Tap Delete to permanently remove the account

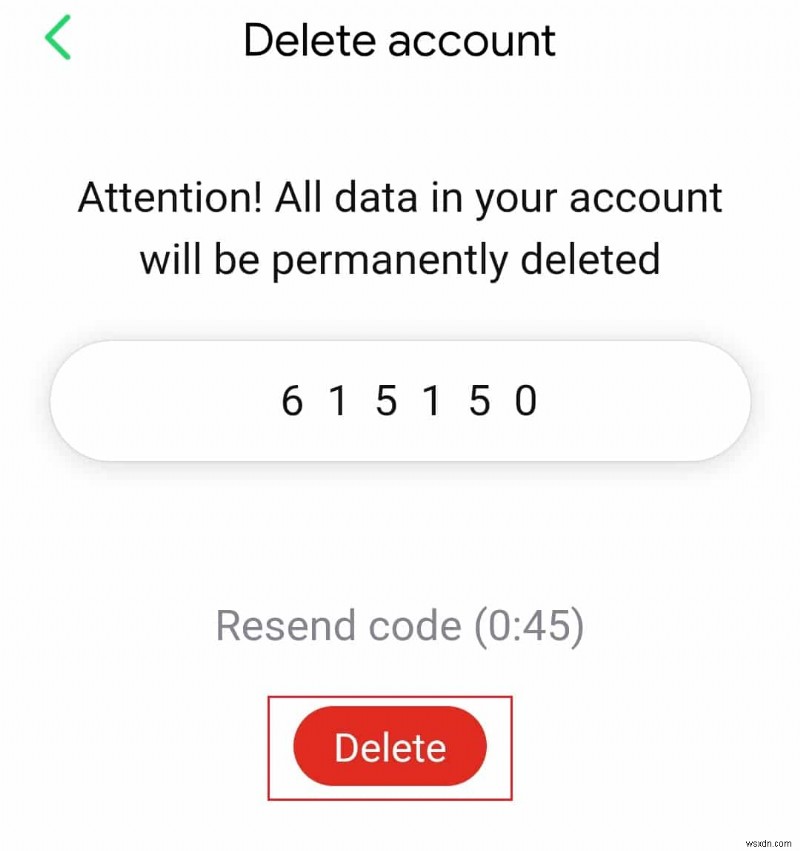[390, 745]
